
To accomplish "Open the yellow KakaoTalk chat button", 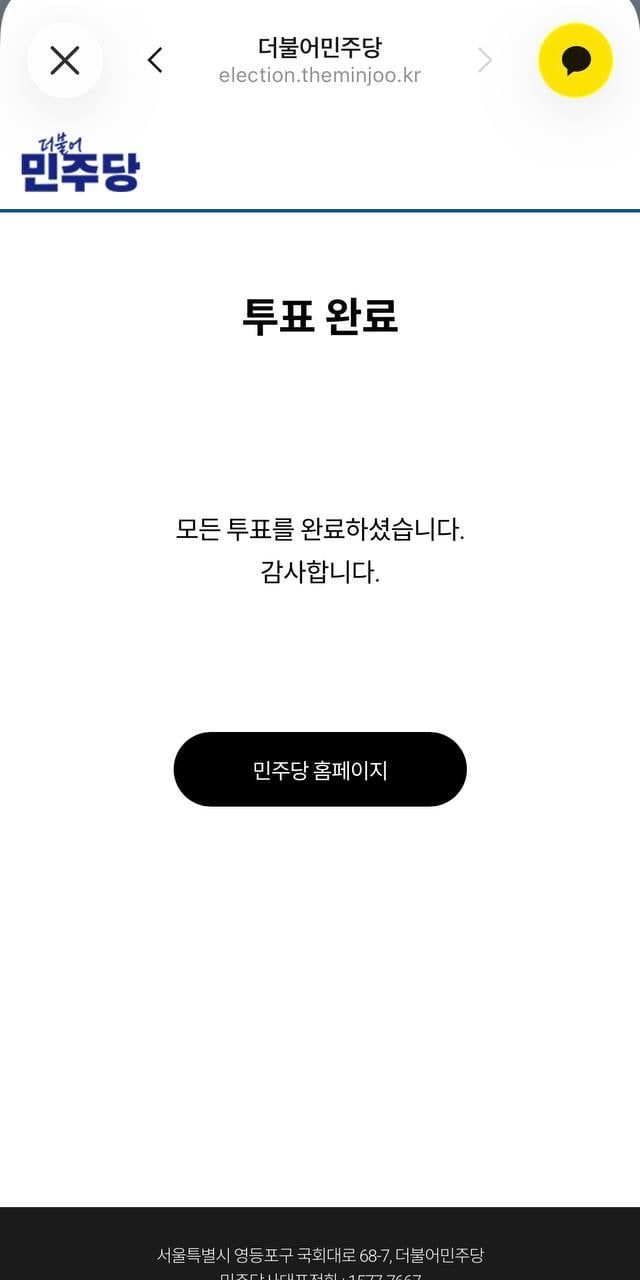I will [575, 60].
